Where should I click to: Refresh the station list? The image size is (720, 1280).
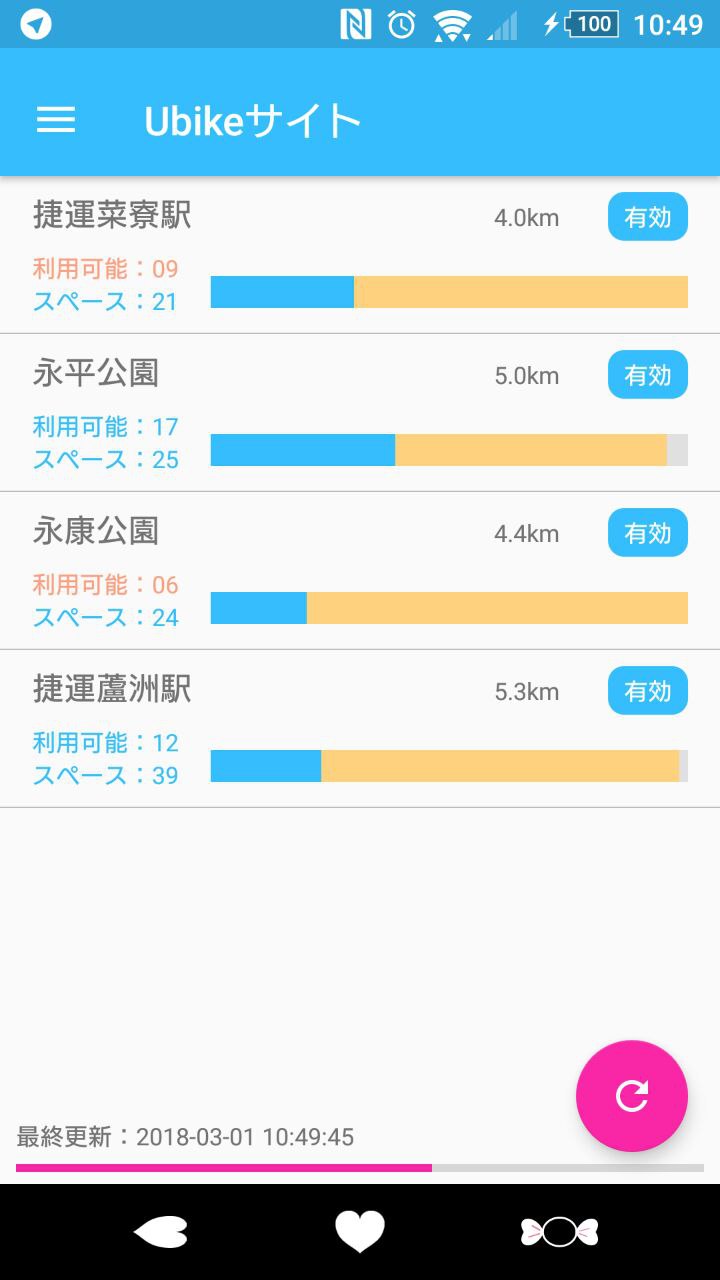click(631, 1096)
